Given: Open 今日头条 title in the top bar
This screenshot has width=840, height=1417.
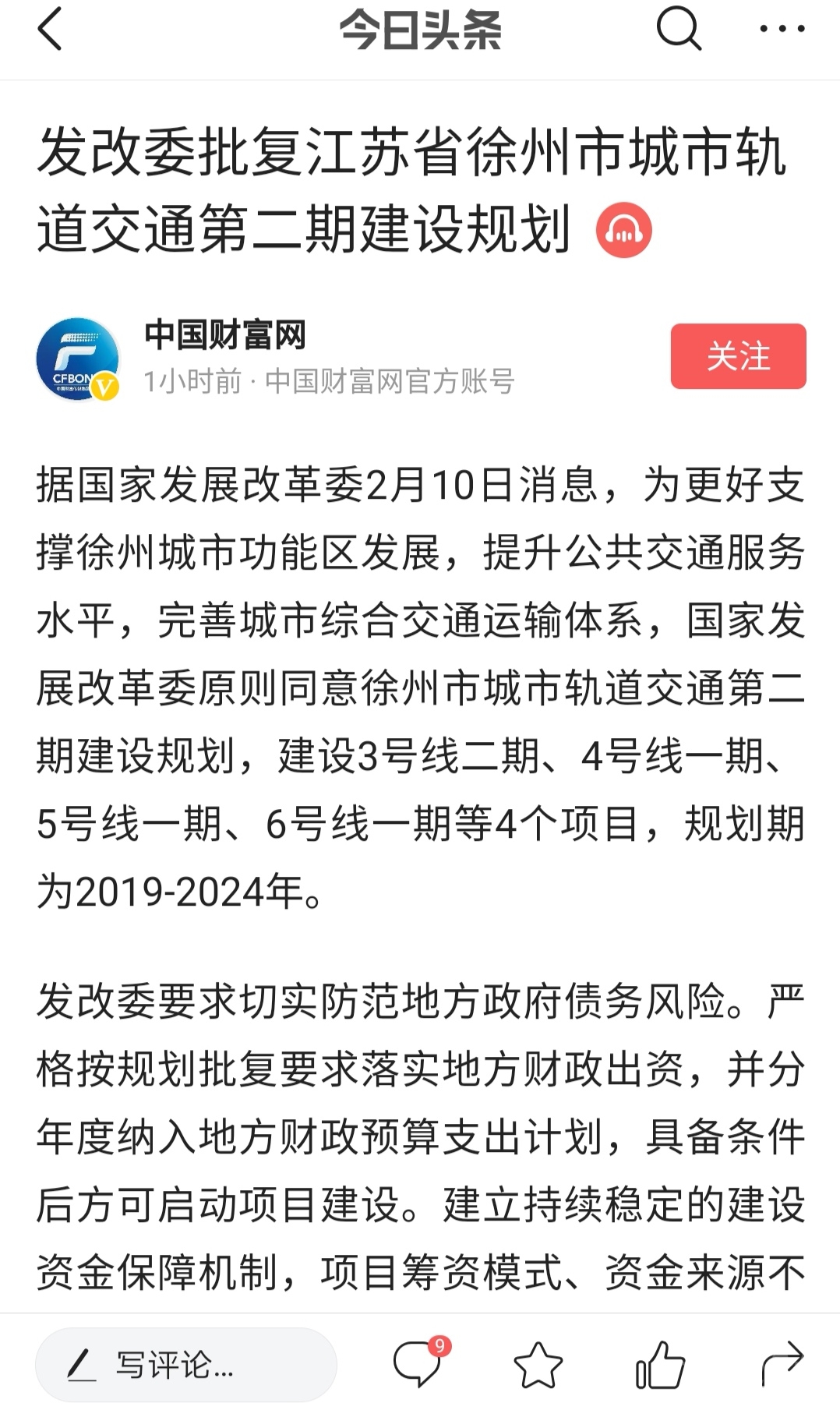Looking at the screenshot, I should [x=421, y=33].
